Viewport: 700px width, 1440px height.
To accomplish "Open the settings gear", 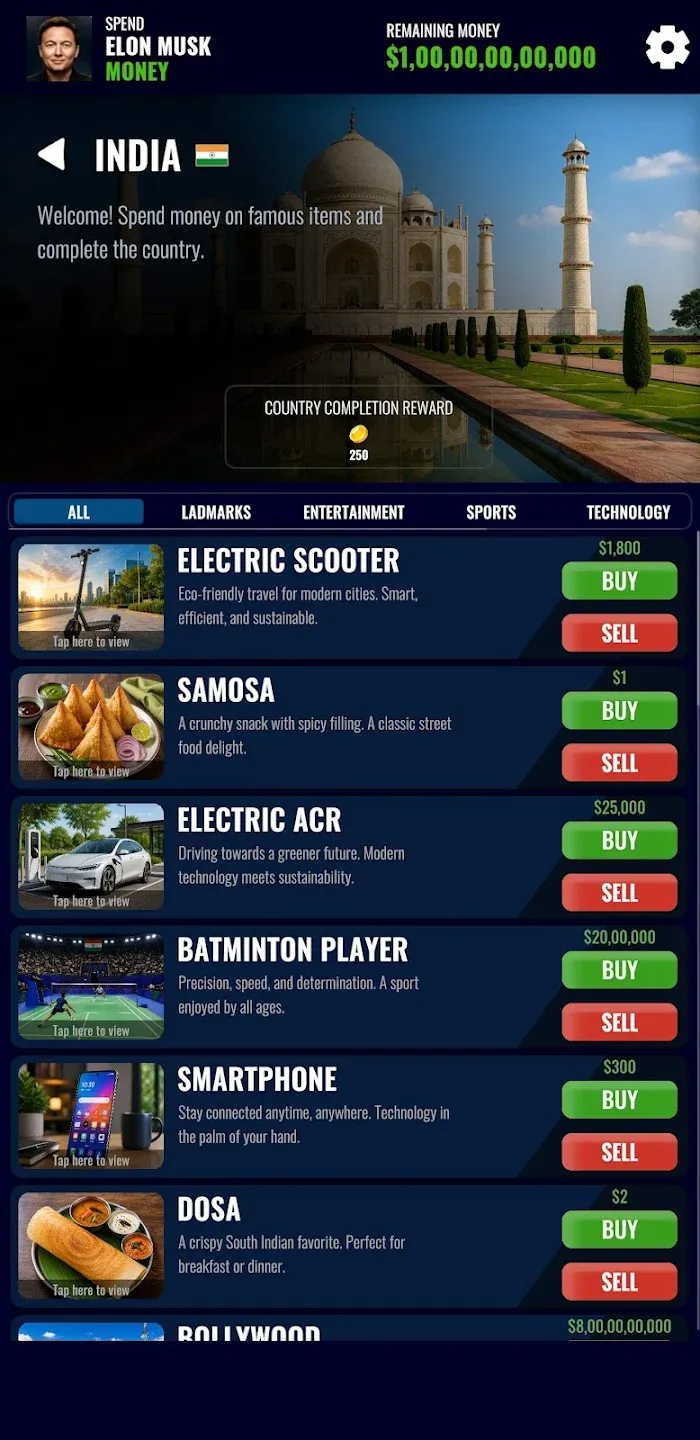I will coord(667,47).
